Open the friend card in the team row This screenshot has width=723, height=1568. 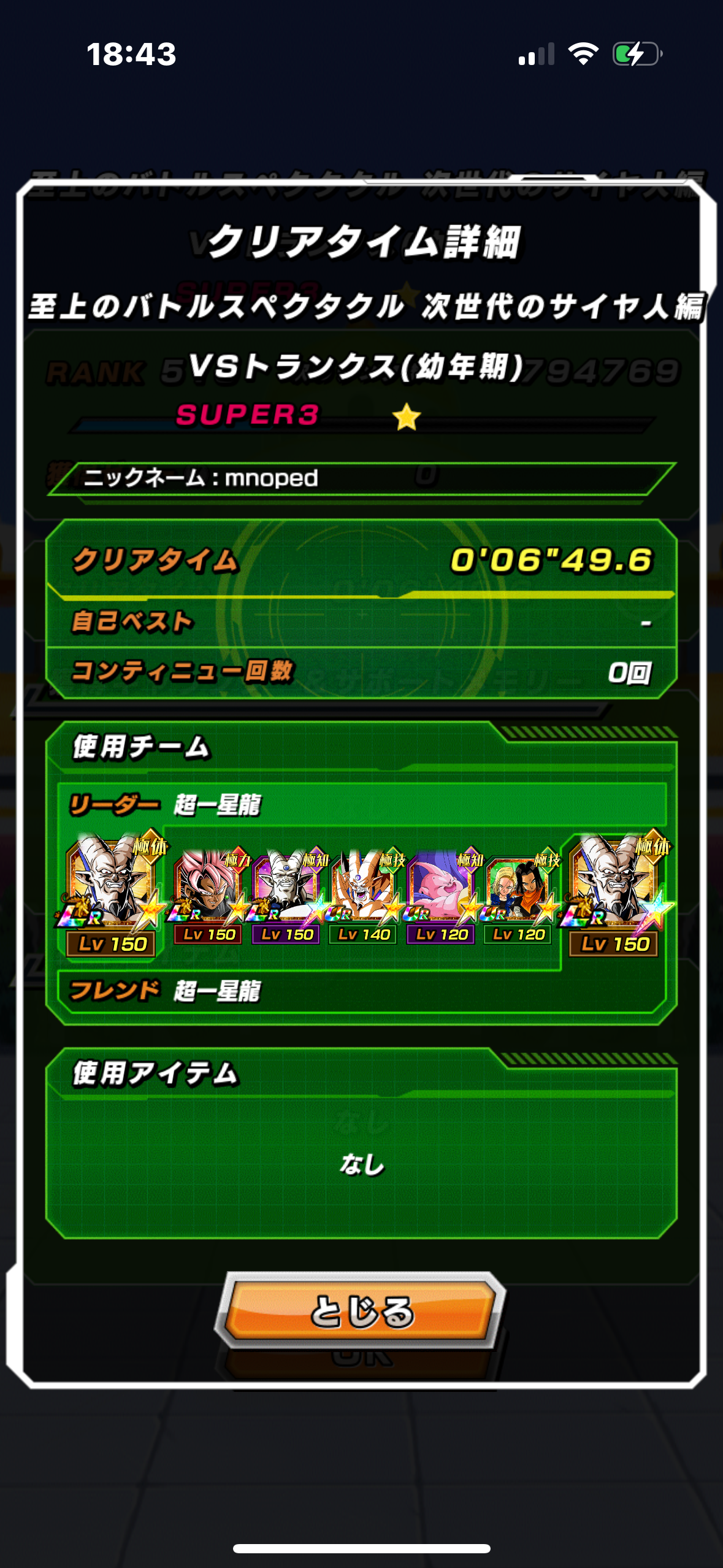click(x=615, y=894)
